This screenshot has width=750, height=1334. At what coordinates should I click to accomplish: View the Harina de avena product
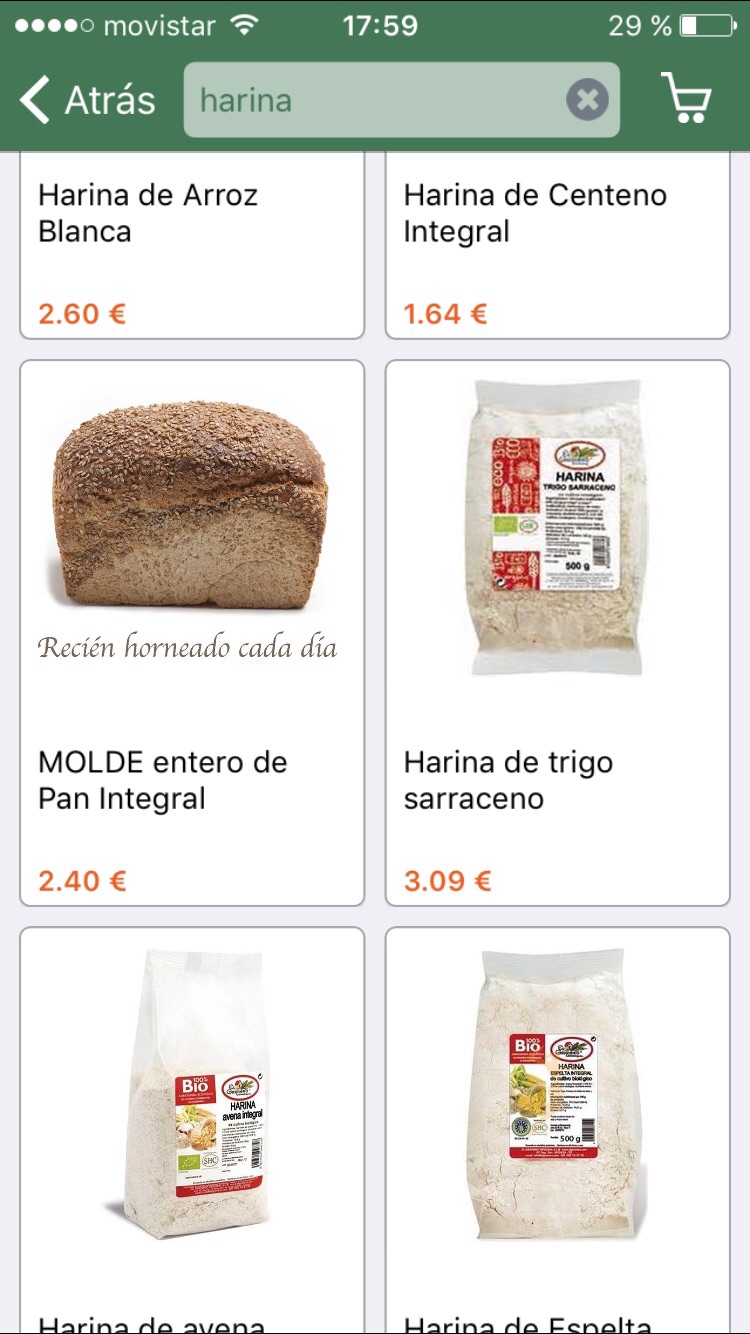[192, 1130]
